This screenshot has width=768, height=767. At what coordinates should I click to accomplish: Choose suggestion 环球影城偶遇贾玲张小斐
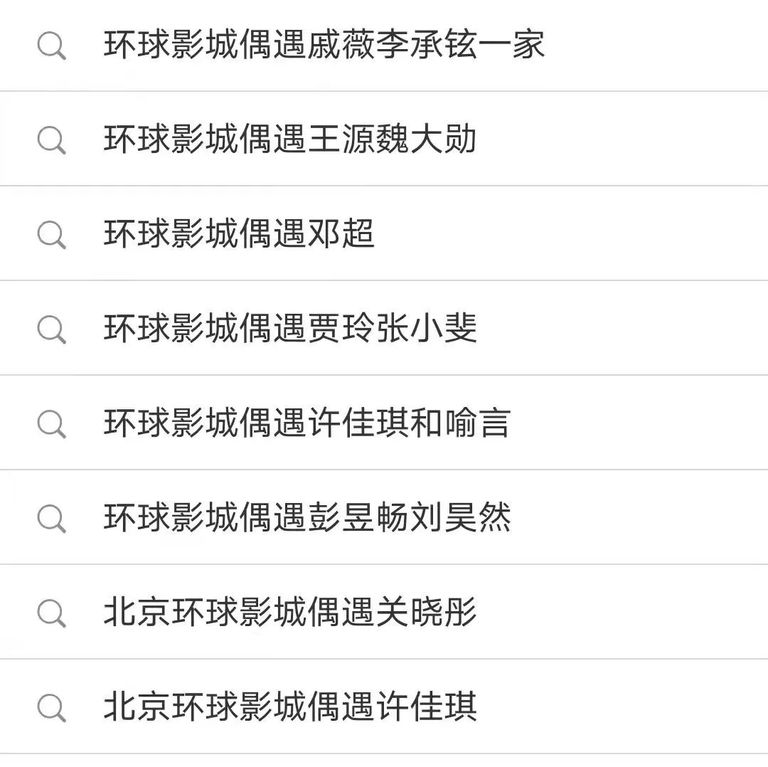[290, 328]
